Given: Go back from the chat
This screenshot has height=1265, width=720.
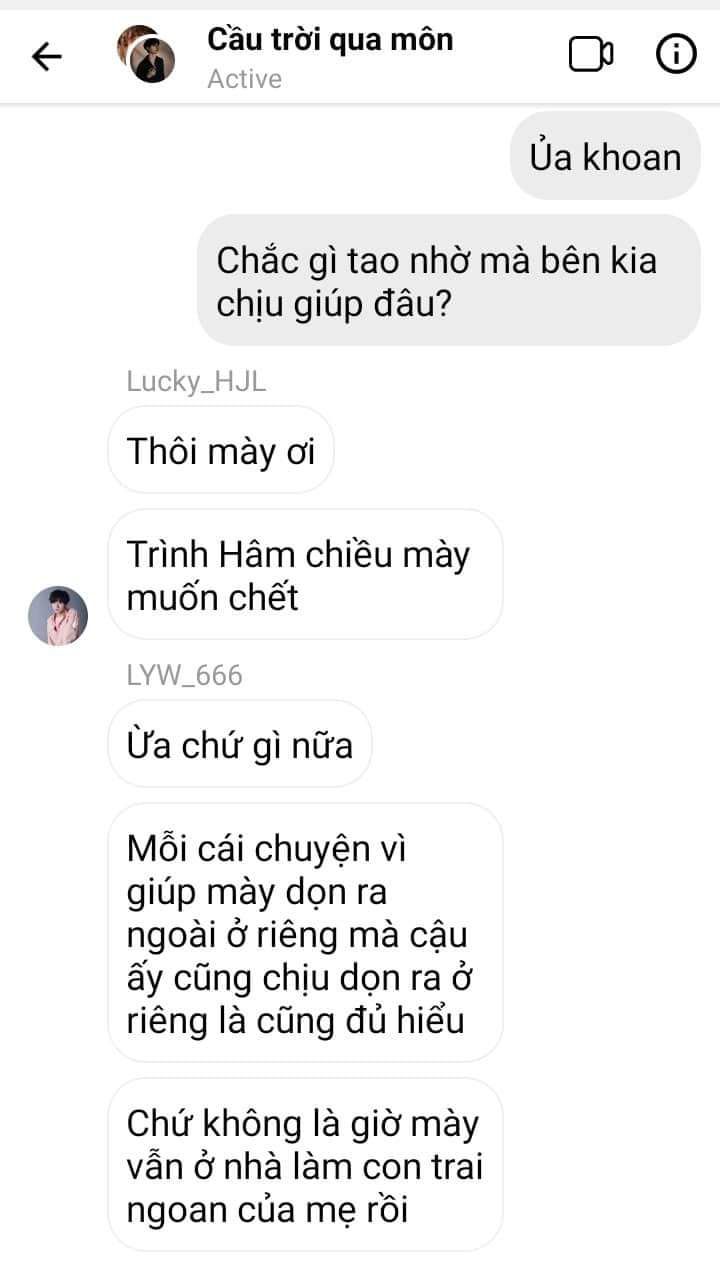Looking at the screenshot, I should (47, 57).
